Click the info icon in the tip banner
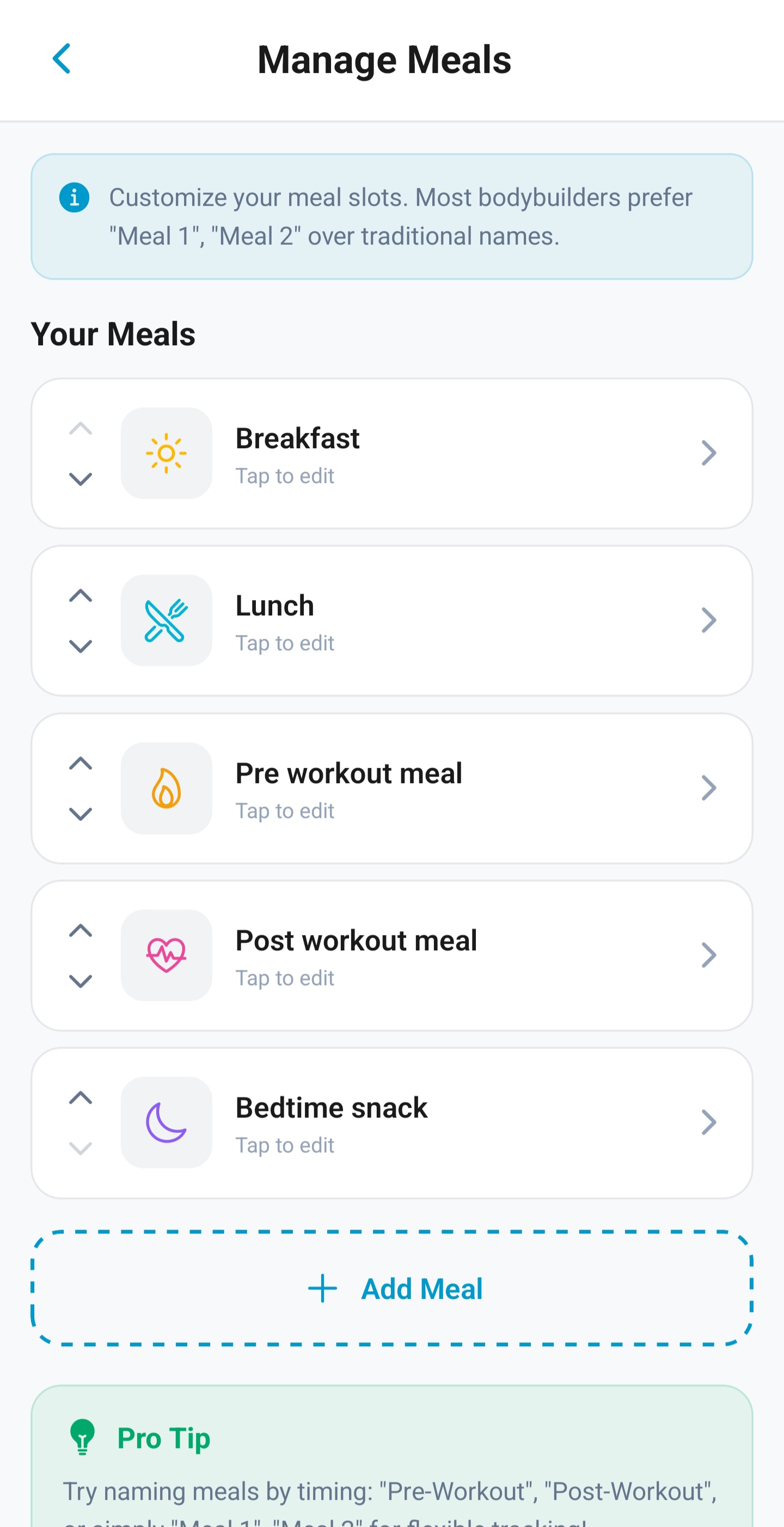 point(74,197)
